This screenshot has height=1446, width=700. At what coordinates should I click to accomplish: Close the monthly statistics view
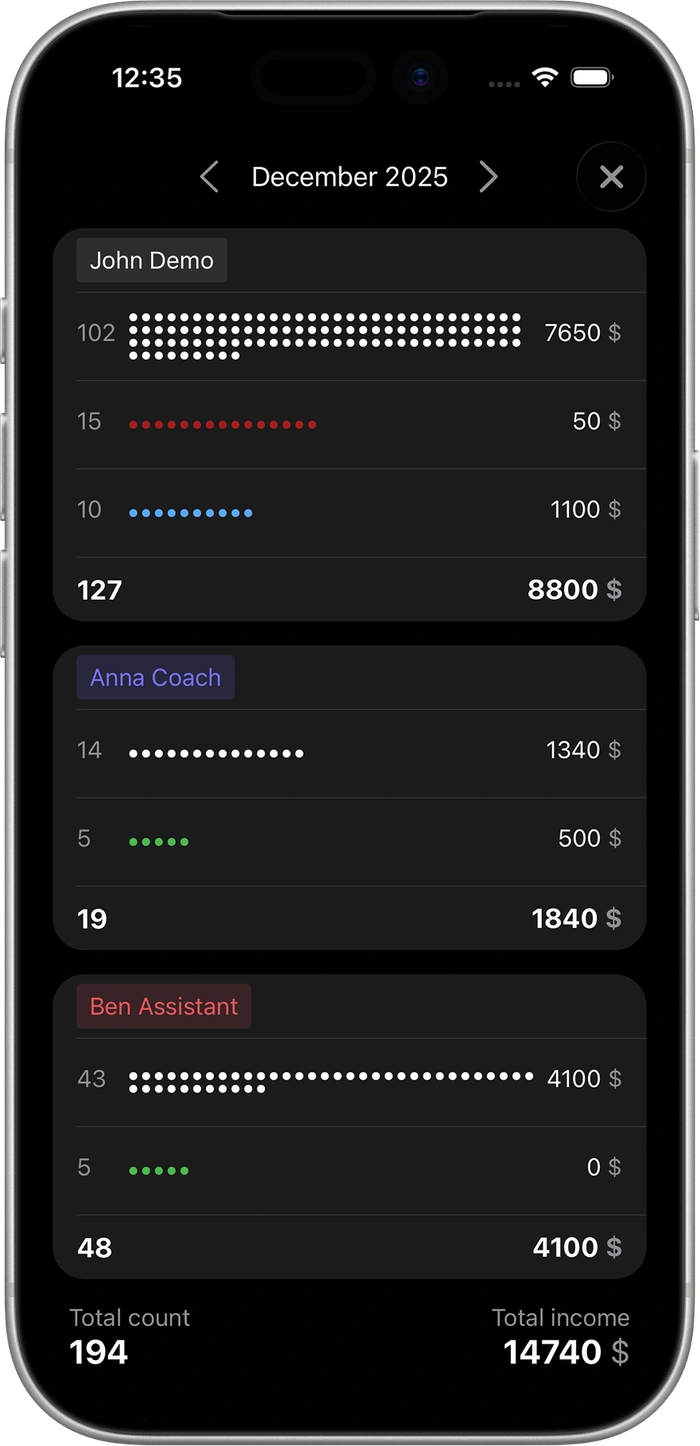click(x=611, y=178)
